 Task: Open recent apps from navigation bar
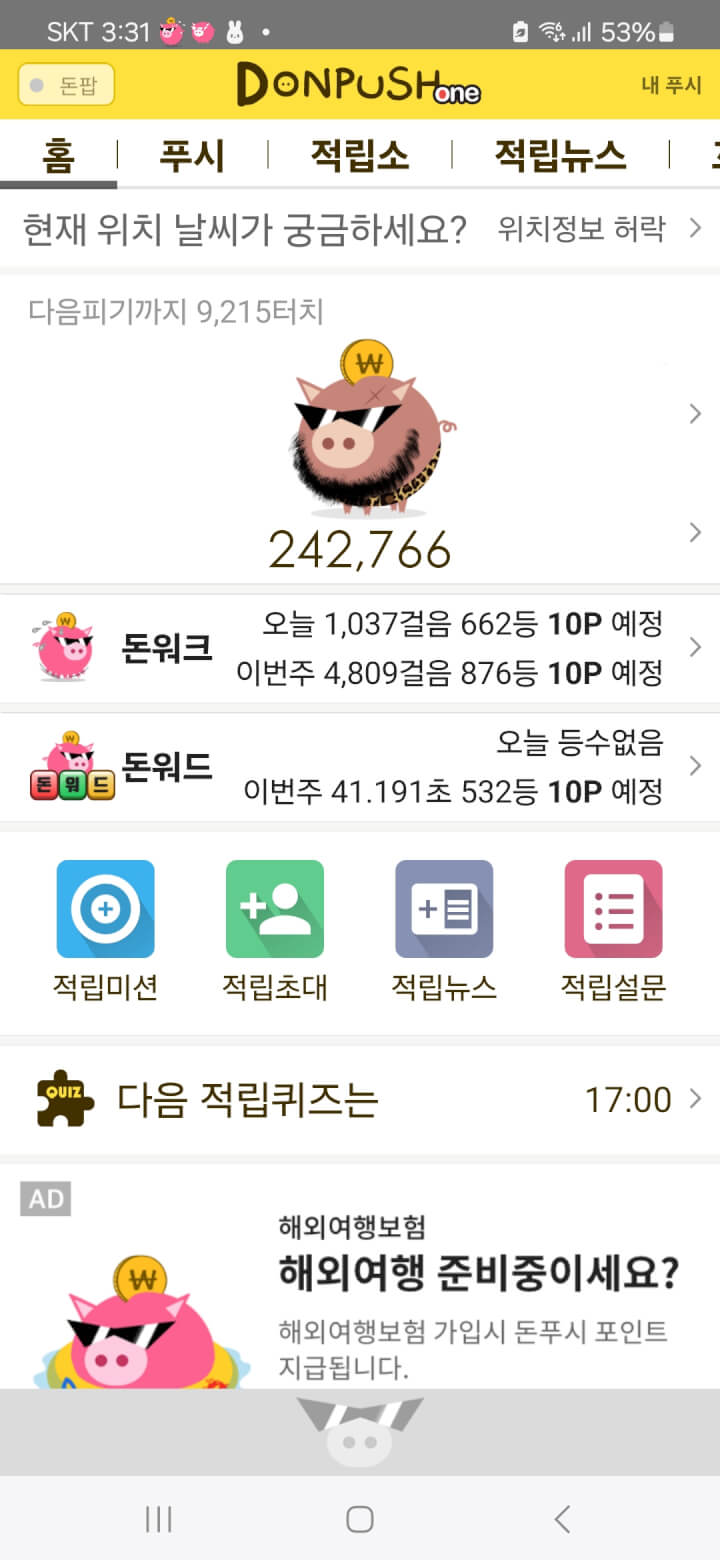pyautogui.click(x=158, y=1520)
